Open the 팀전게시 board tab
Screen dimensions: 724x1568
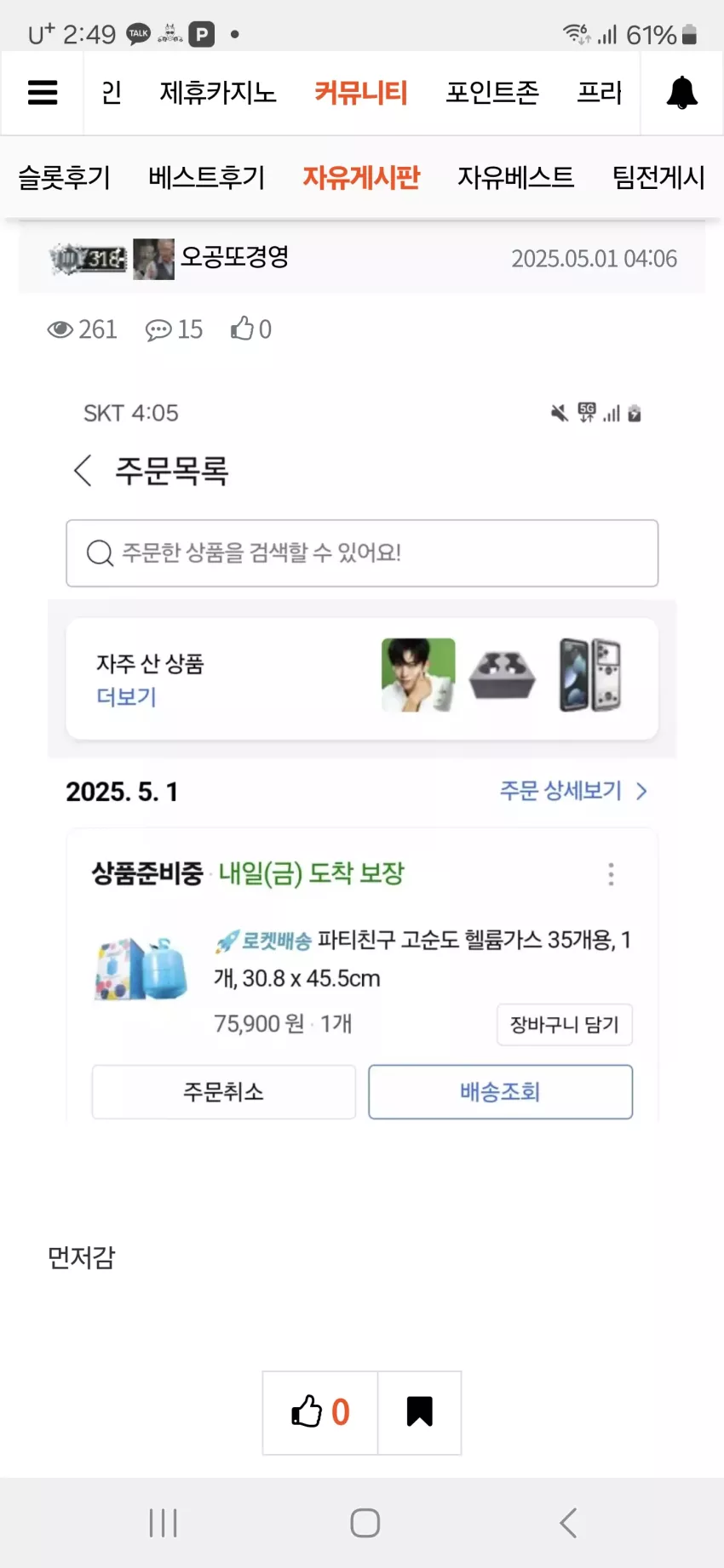point(658,177)
